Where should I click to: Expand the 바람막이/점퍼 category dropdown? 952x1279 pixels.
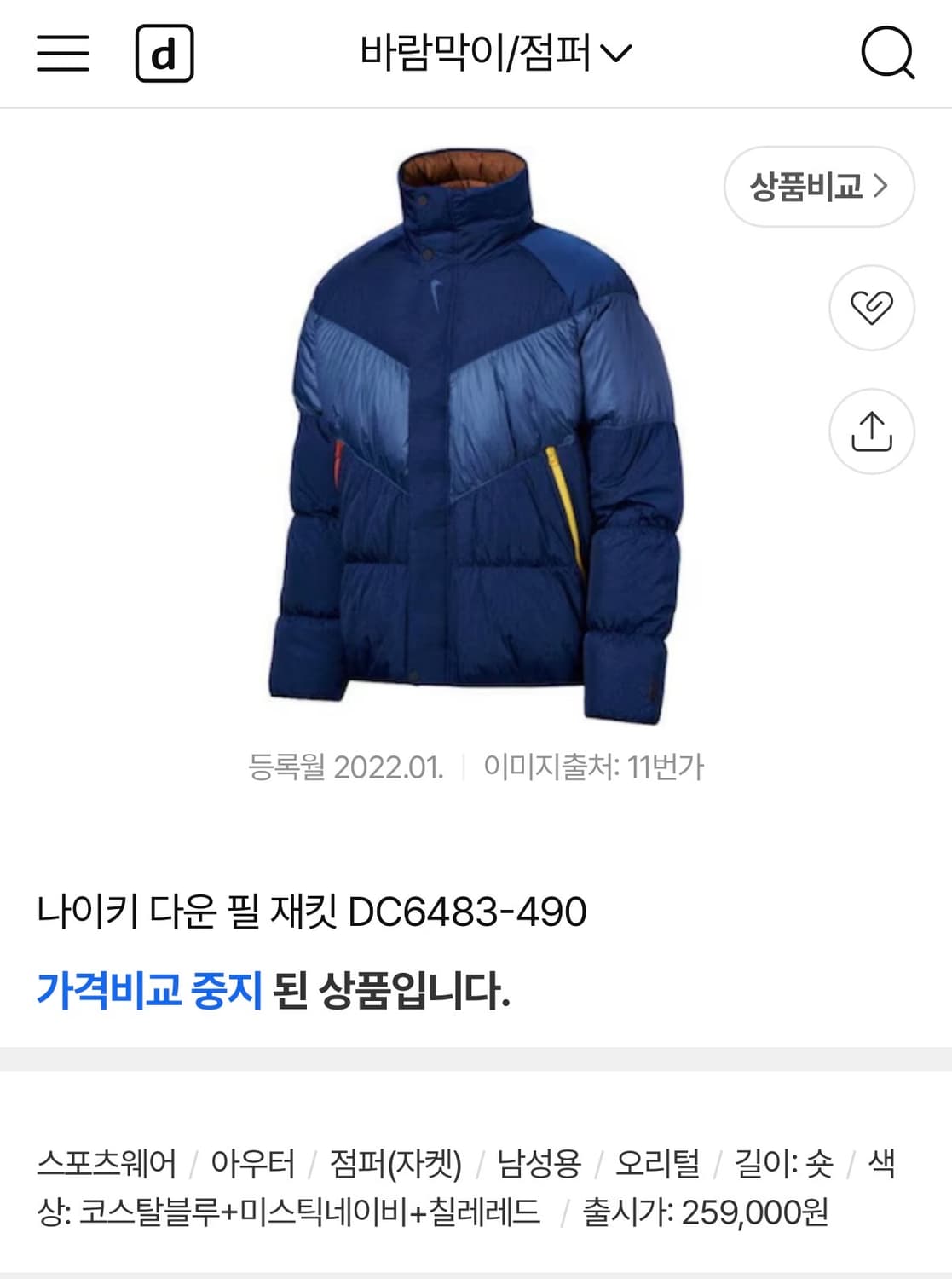point(491,55)
